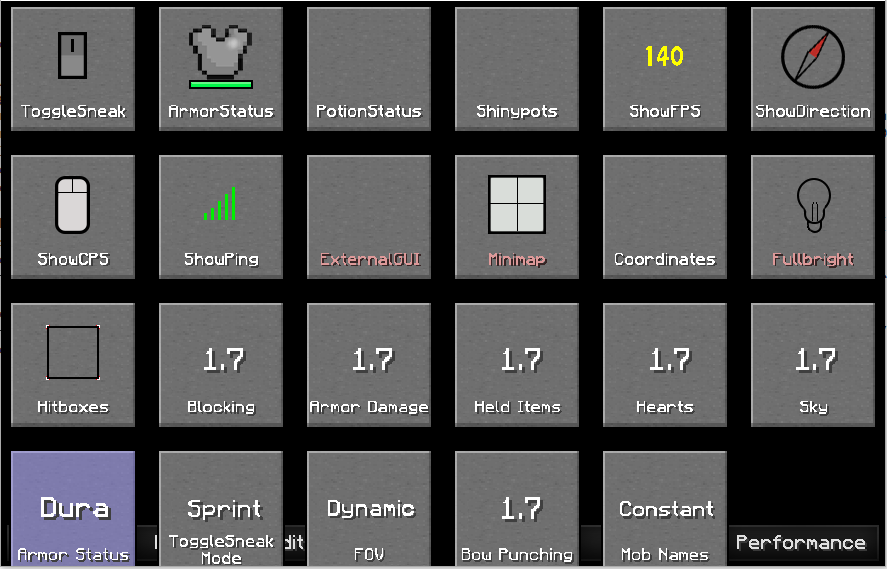
Task: Switch the 1.7 Blocking tile
Action: point(221,364)
